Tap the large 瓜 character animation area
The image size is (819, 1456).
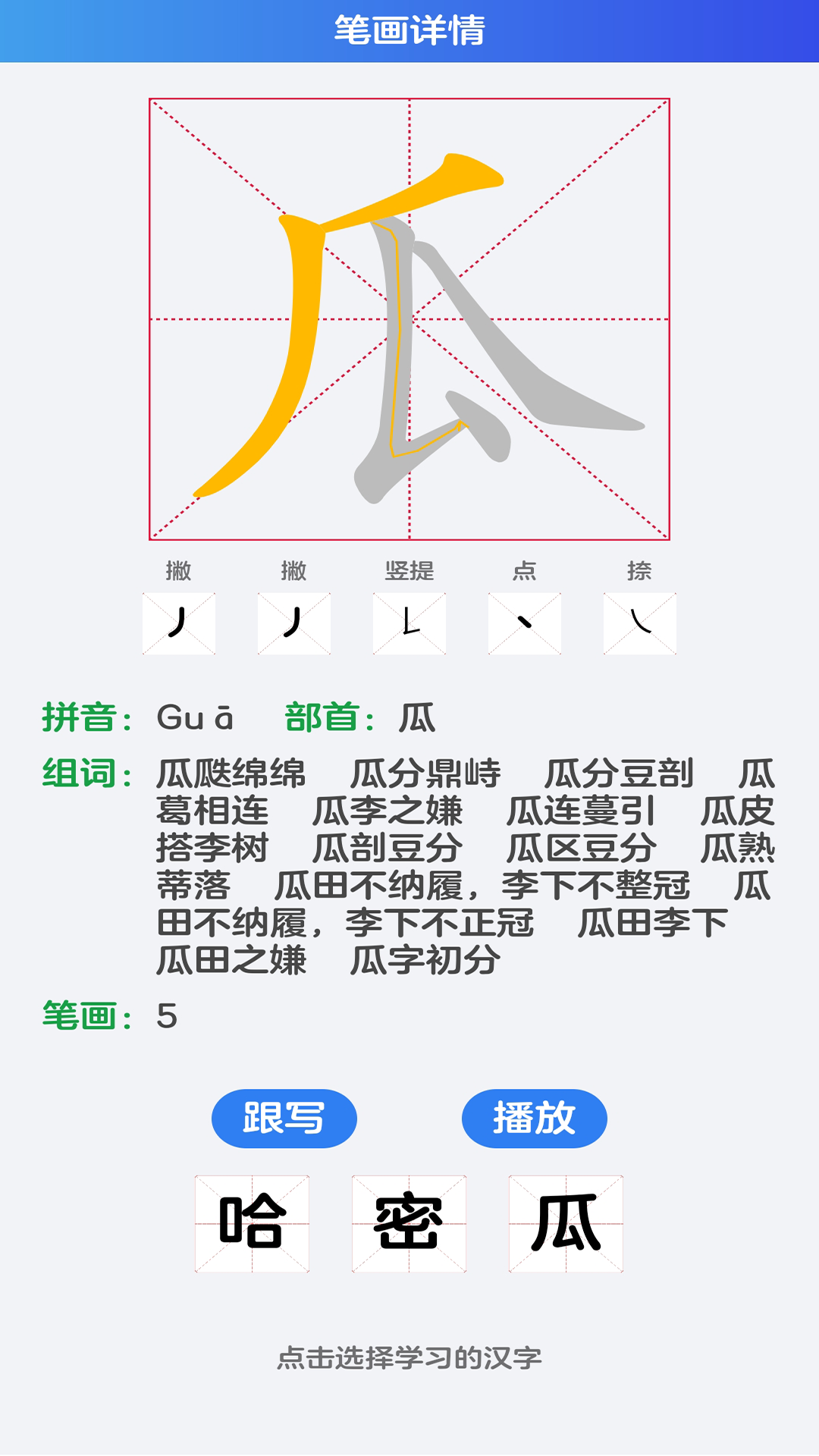click(409, 318)
